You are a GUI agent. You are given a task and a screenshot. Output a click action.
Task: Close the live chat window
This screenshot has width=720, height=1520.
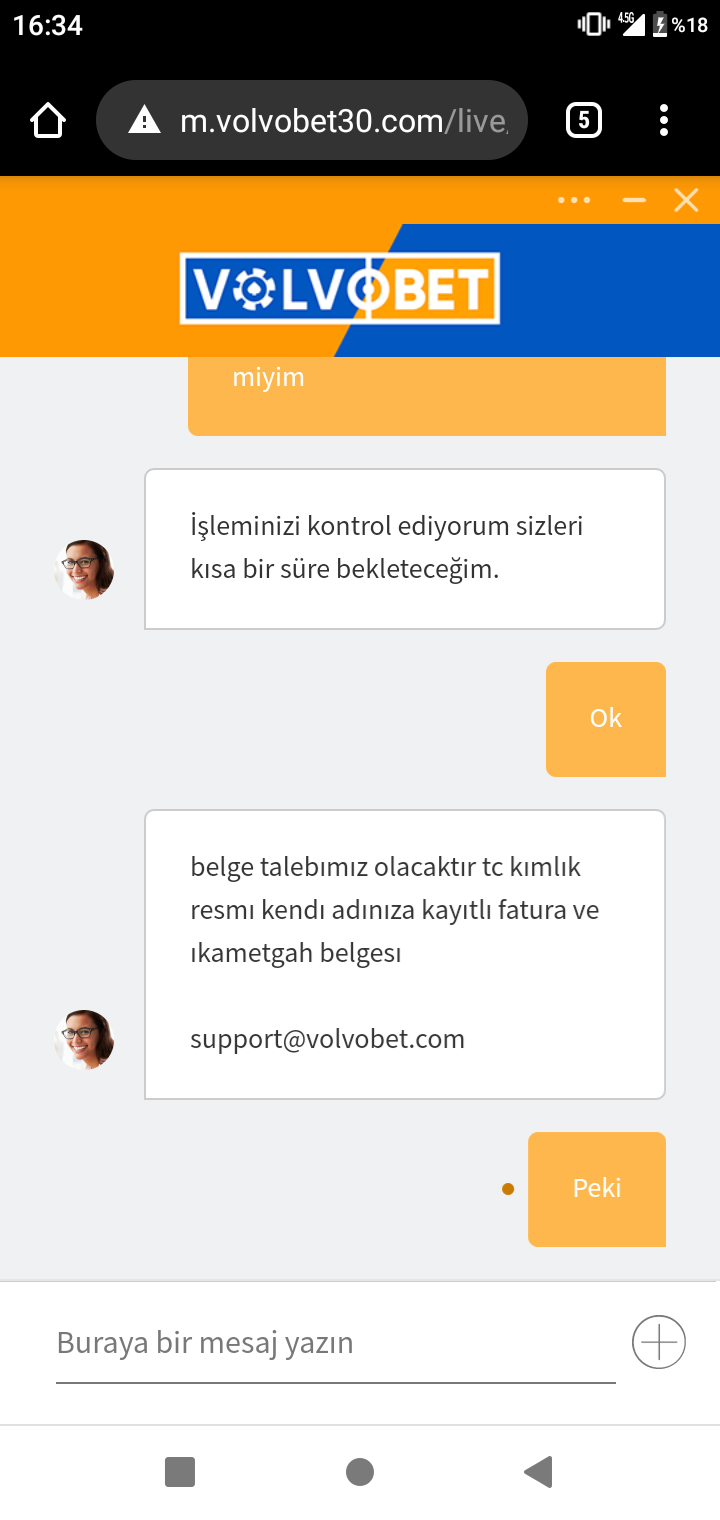tap(686, 201)
